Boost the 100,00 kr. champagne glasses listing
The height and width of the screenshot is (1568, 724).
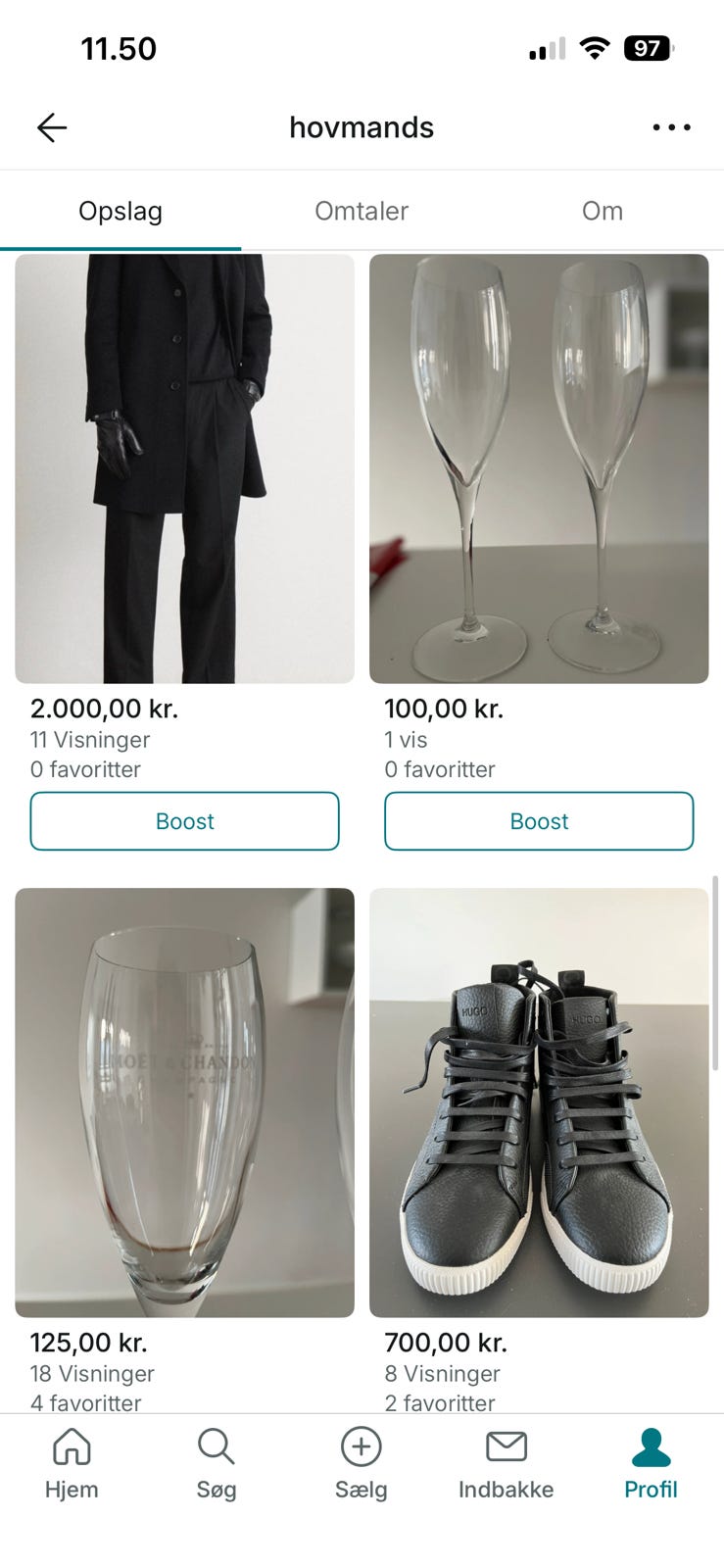click(539, 821)
